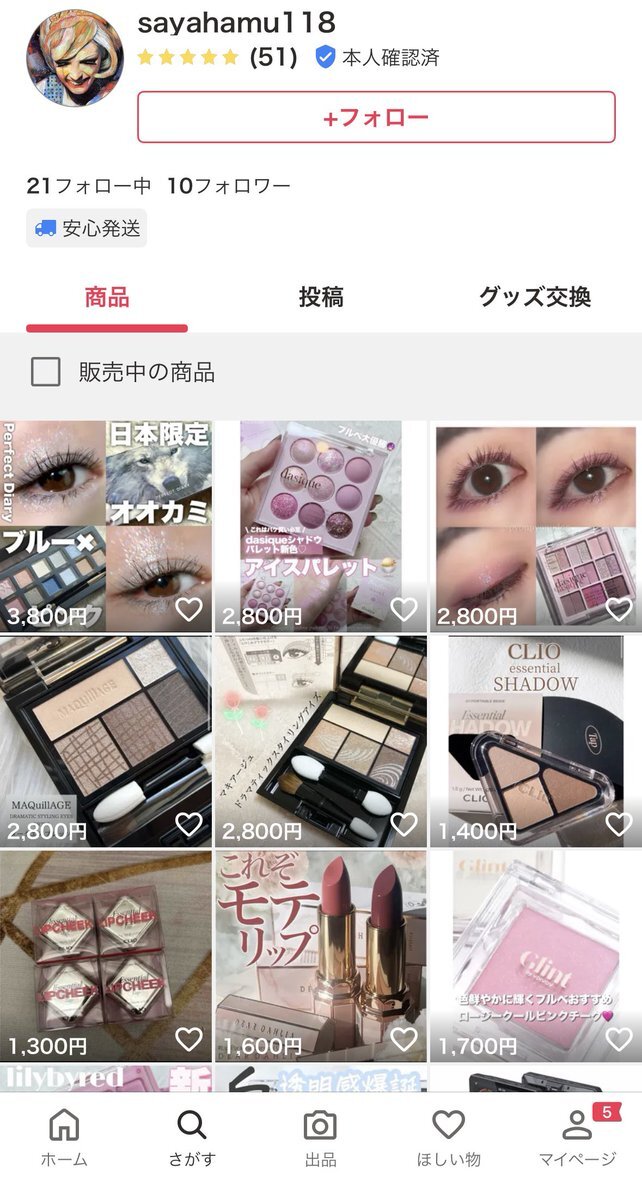
Task: Like the 1,700円 Glint cheek item
Action: 619,1039
